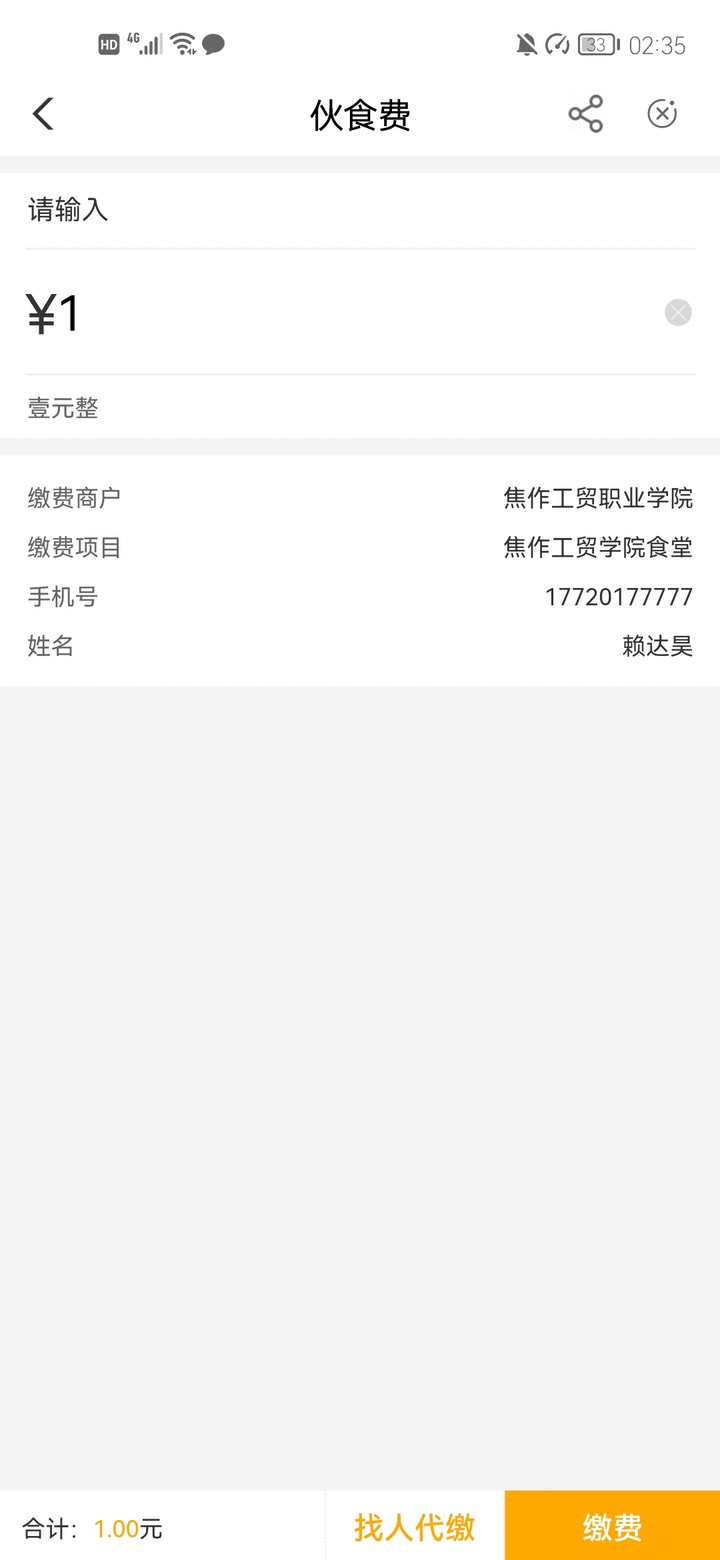
Task: Go back from the 伙食费 page
Action: click(x=43, y=114)
